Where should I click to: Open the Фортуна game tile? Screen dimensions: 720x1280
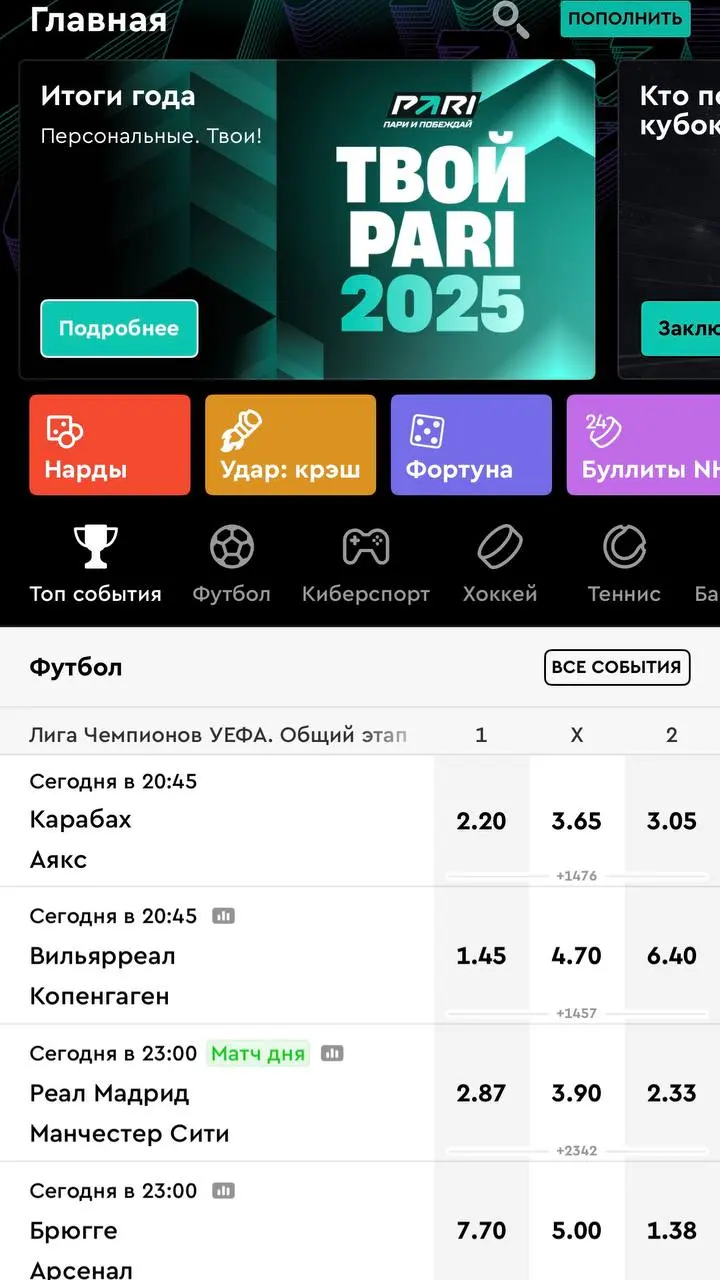point(471,445)
